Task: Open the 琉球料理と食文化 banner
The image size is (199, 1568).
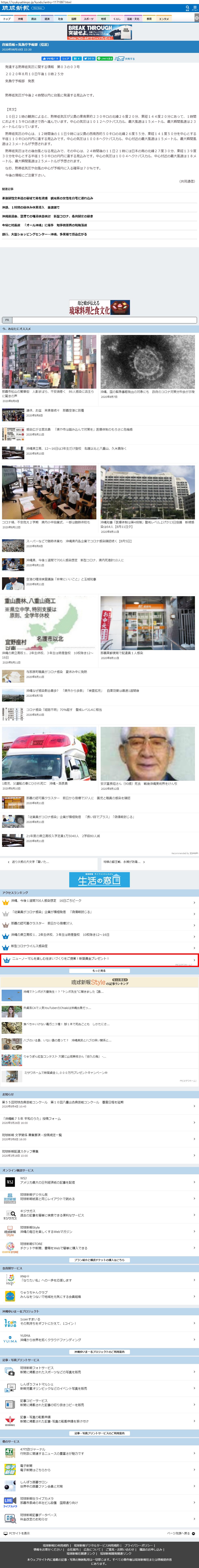Action: pyautogui.click(x=99, y=307)
